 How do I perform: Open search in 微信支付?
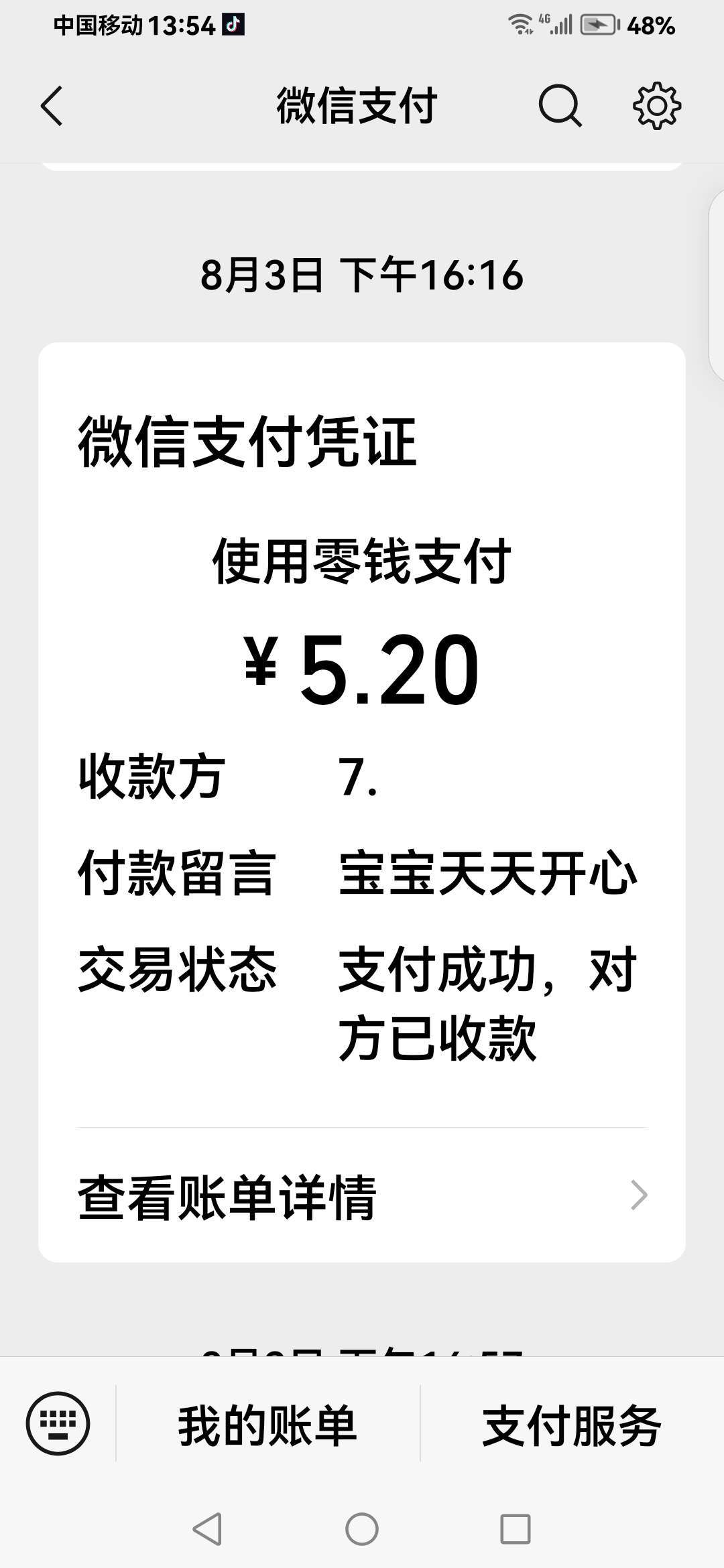(x=560, y=106)
